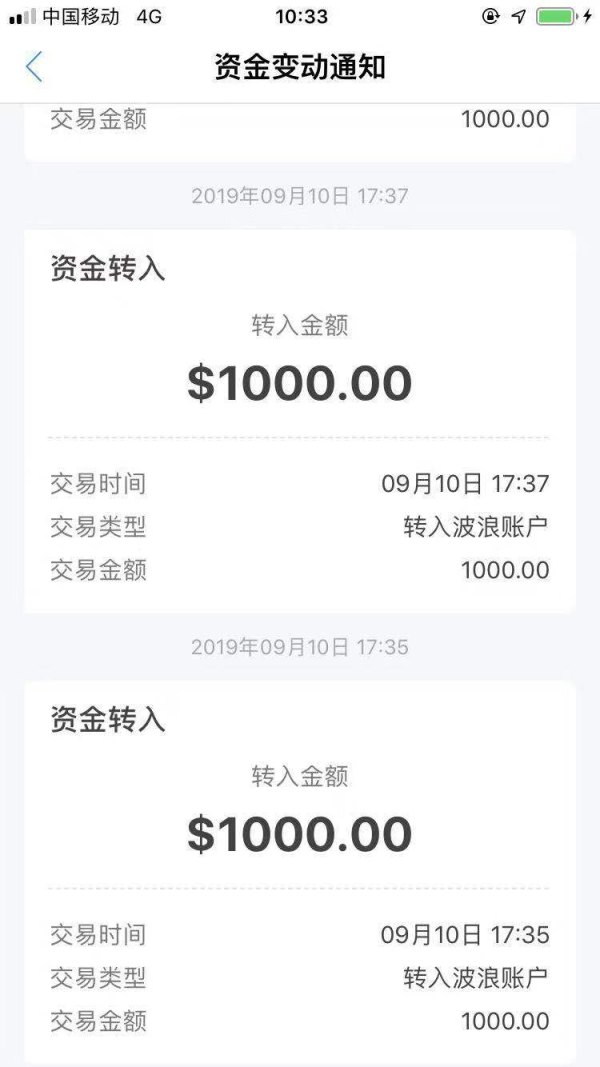Go back using the top-left arrow
The height and width of the screenshot is (1067, 600).
[x=34, y=67]
